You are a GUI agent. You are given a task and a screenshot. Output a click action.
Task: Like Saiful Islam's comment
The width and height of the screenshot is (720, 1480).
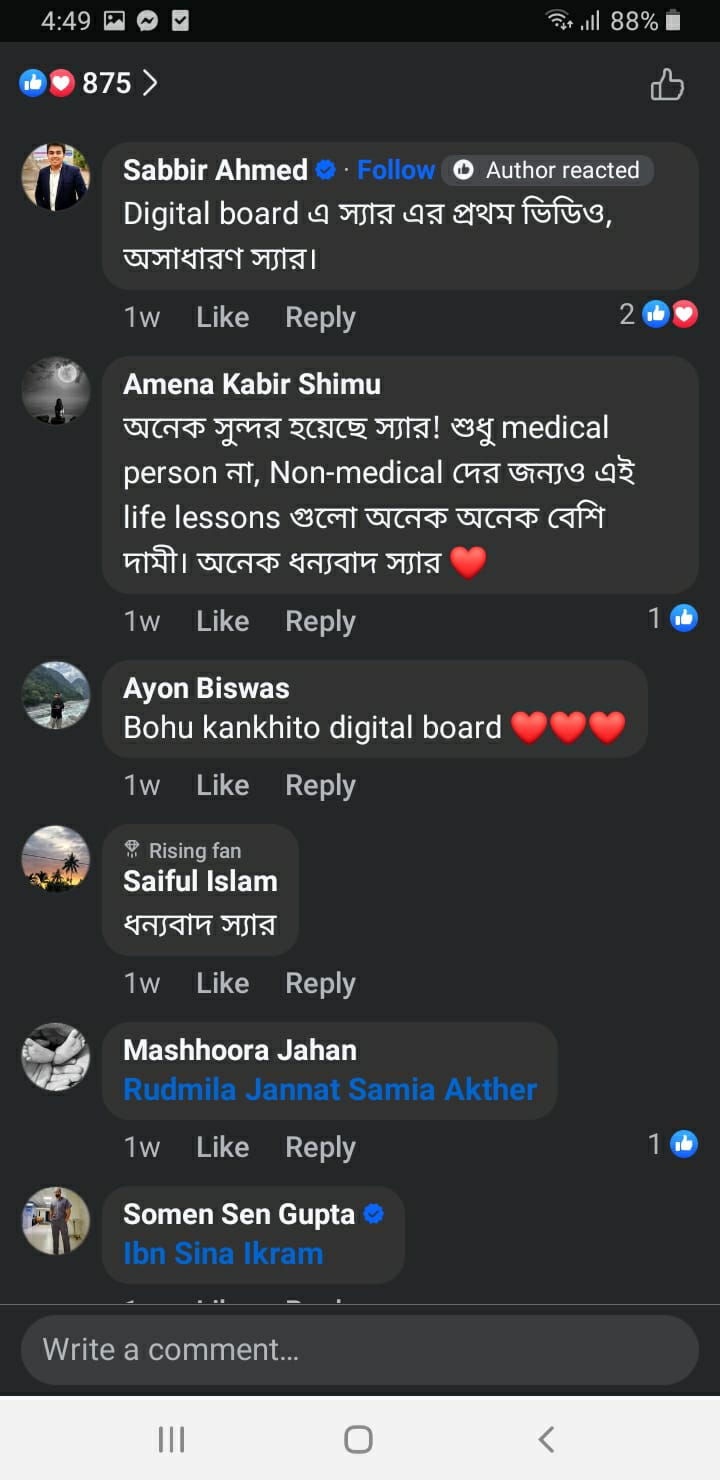[222, 983]
